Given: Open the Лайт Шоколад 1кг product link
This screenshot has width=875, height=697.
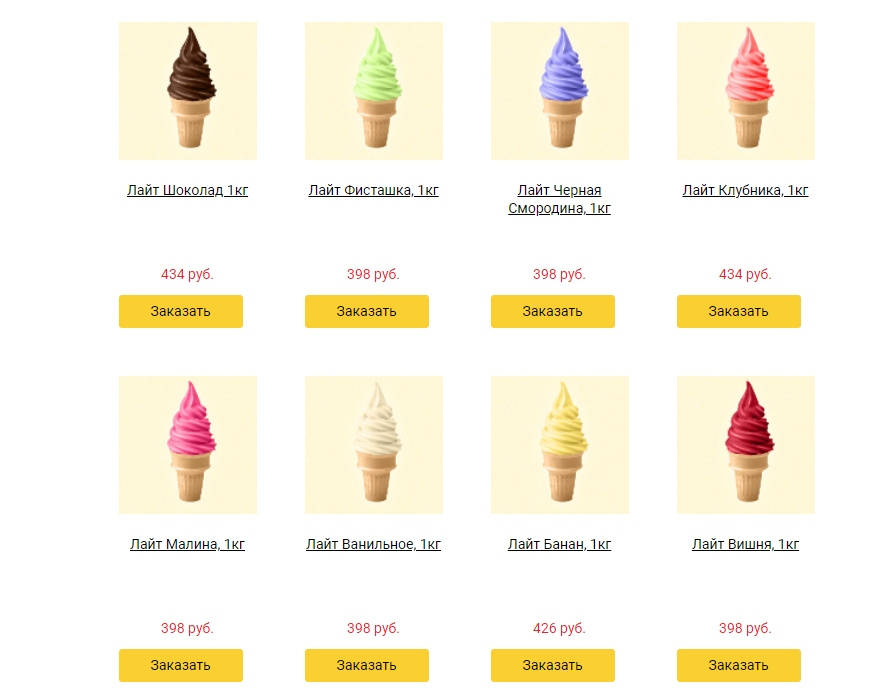Looking at the screenshot, I should [x=187, y=190].
